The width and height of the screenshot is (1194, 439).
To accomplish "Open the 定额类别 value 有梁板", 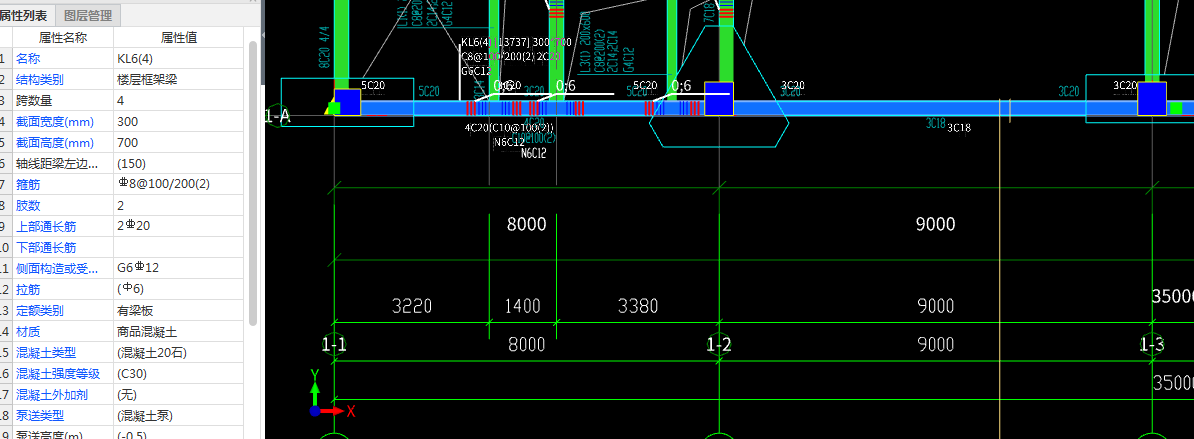I will pyautogui.click(x=178, y=310).
